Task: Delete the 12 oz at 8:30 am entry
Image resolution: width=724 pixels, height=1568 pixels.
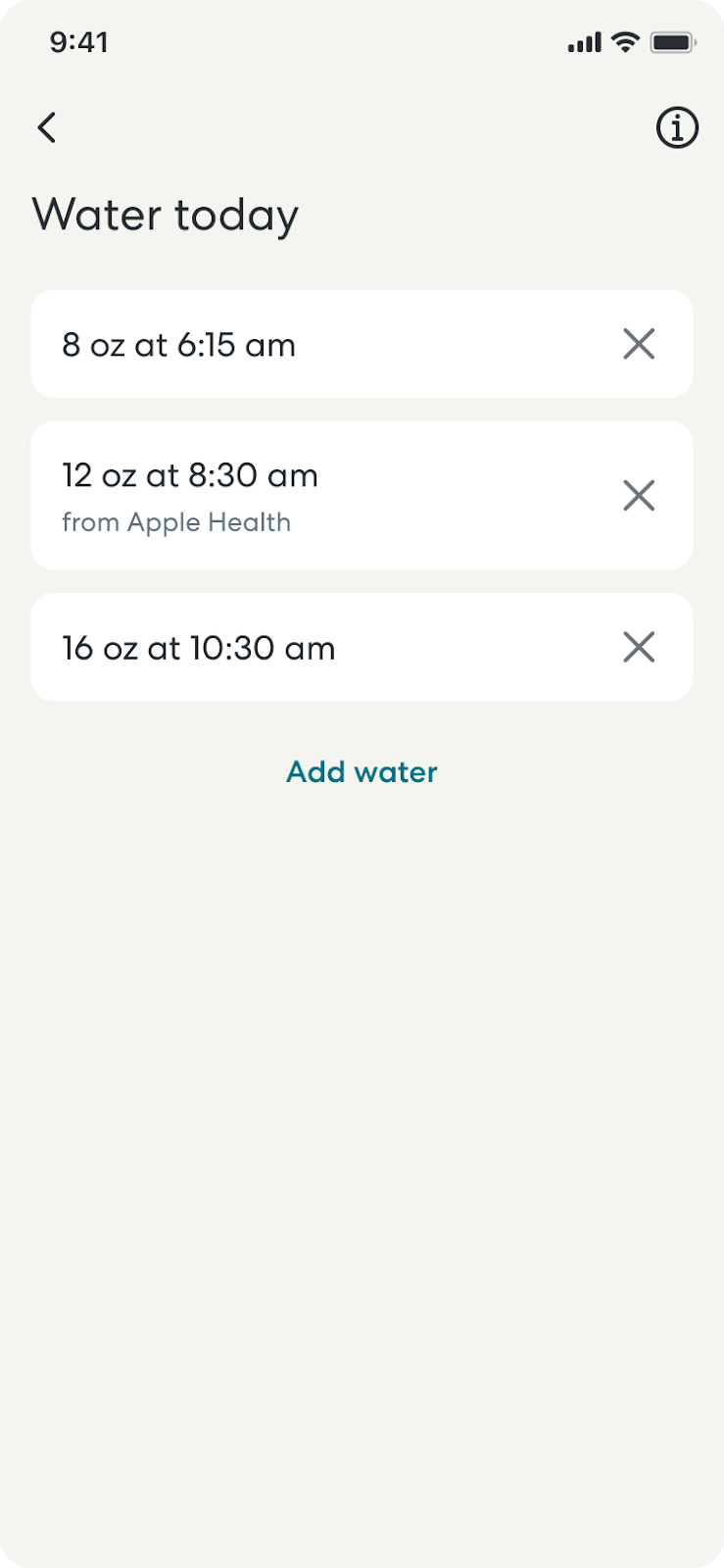Action: click(x=639, y=496)
